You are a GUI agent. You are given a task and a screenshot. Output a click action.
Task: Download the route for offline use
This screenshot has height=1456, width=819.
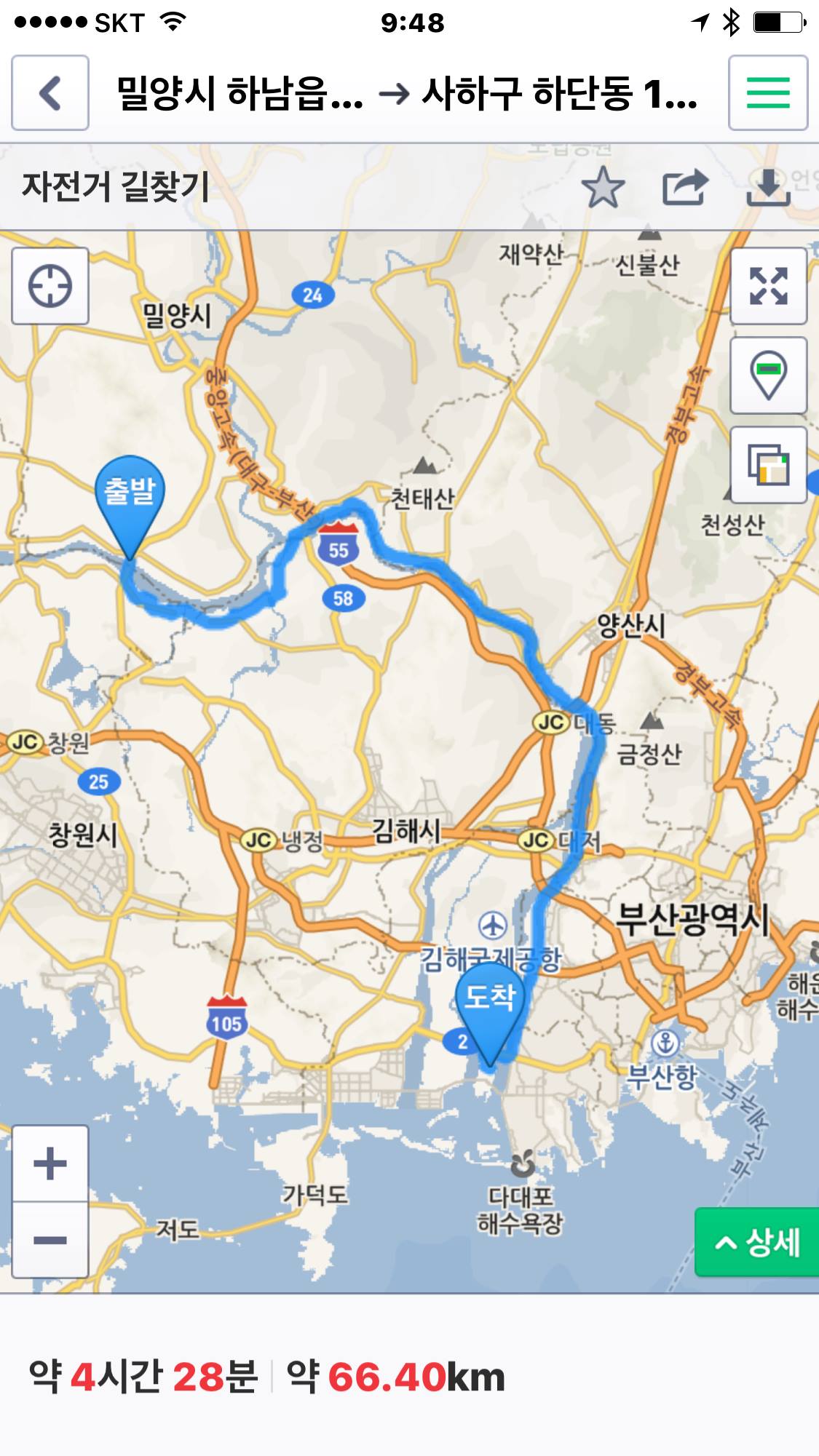tap(768, 188)
